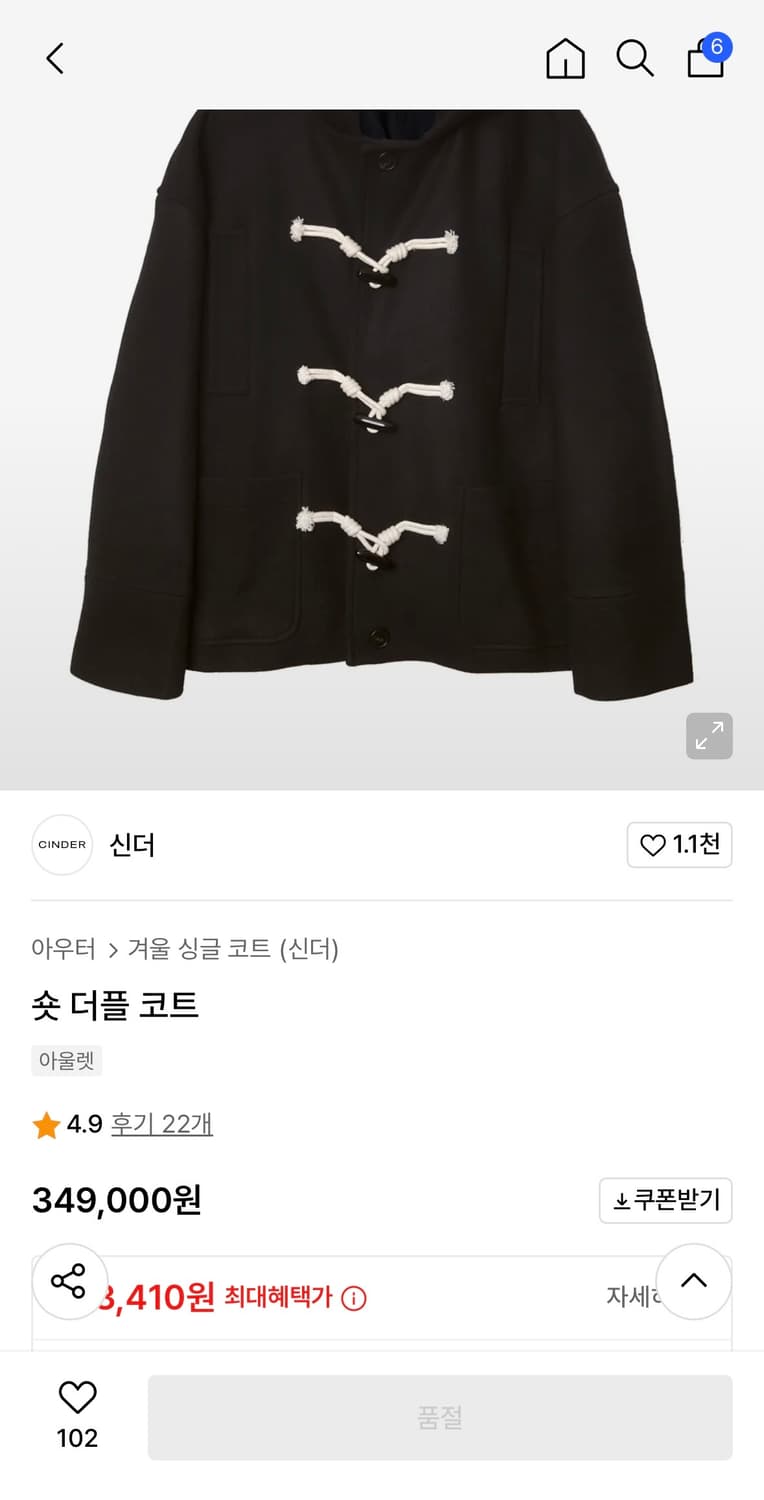The width and height of the screenshot is (764, 1500).
Task: Tap the scroll-to-top chevron
Action: coord(693,1281)
